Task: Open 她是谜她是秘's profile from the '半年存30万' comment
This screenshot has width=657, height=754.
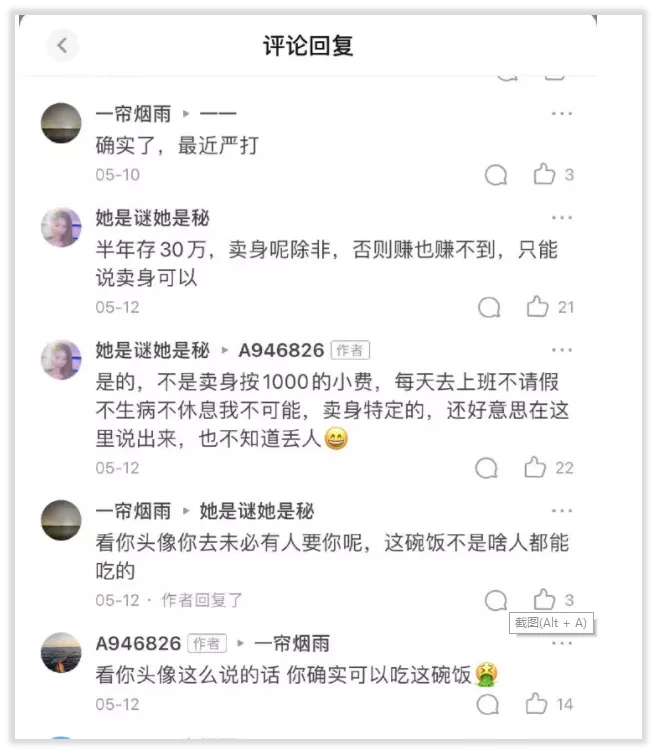Action: click(x=61, y=228)
